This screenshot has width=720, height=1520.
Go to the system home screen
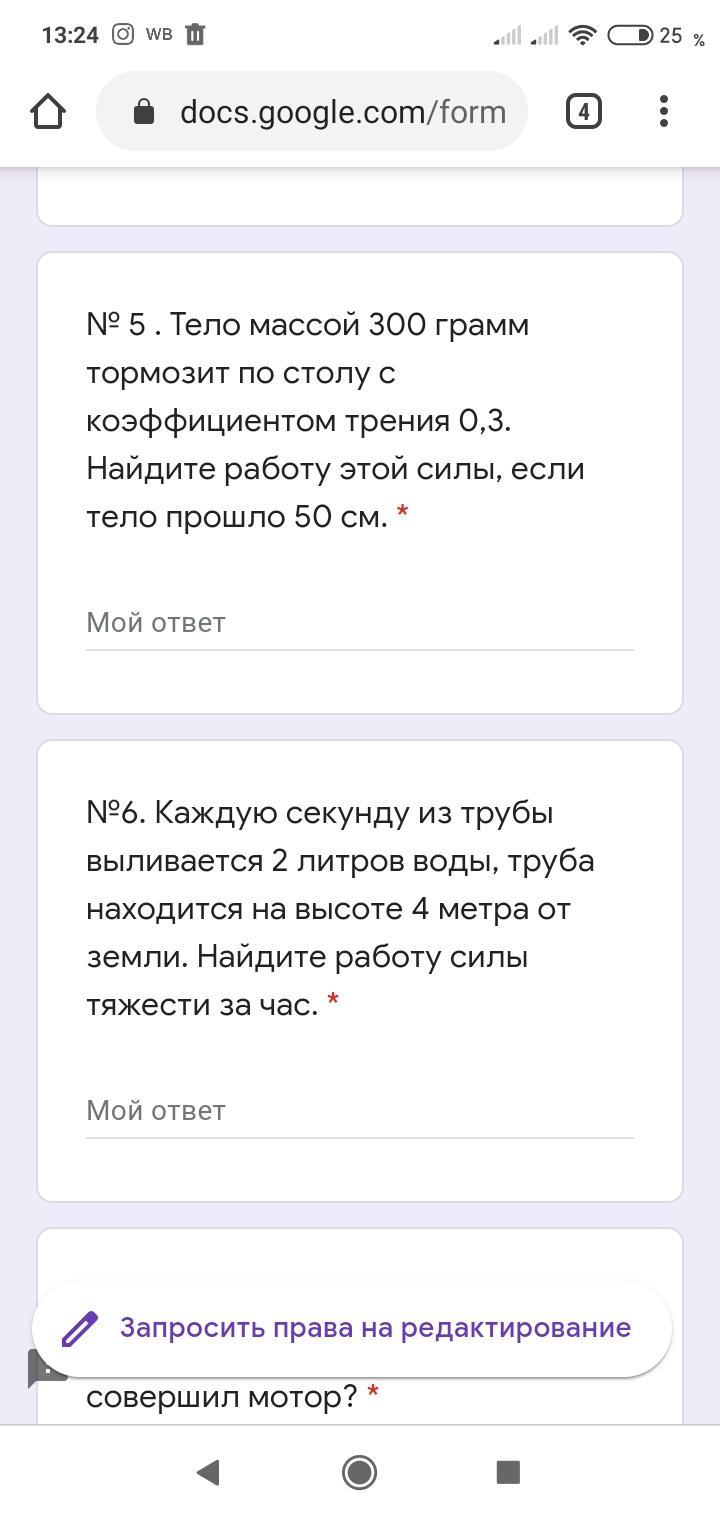click(x=359, y=1472)
